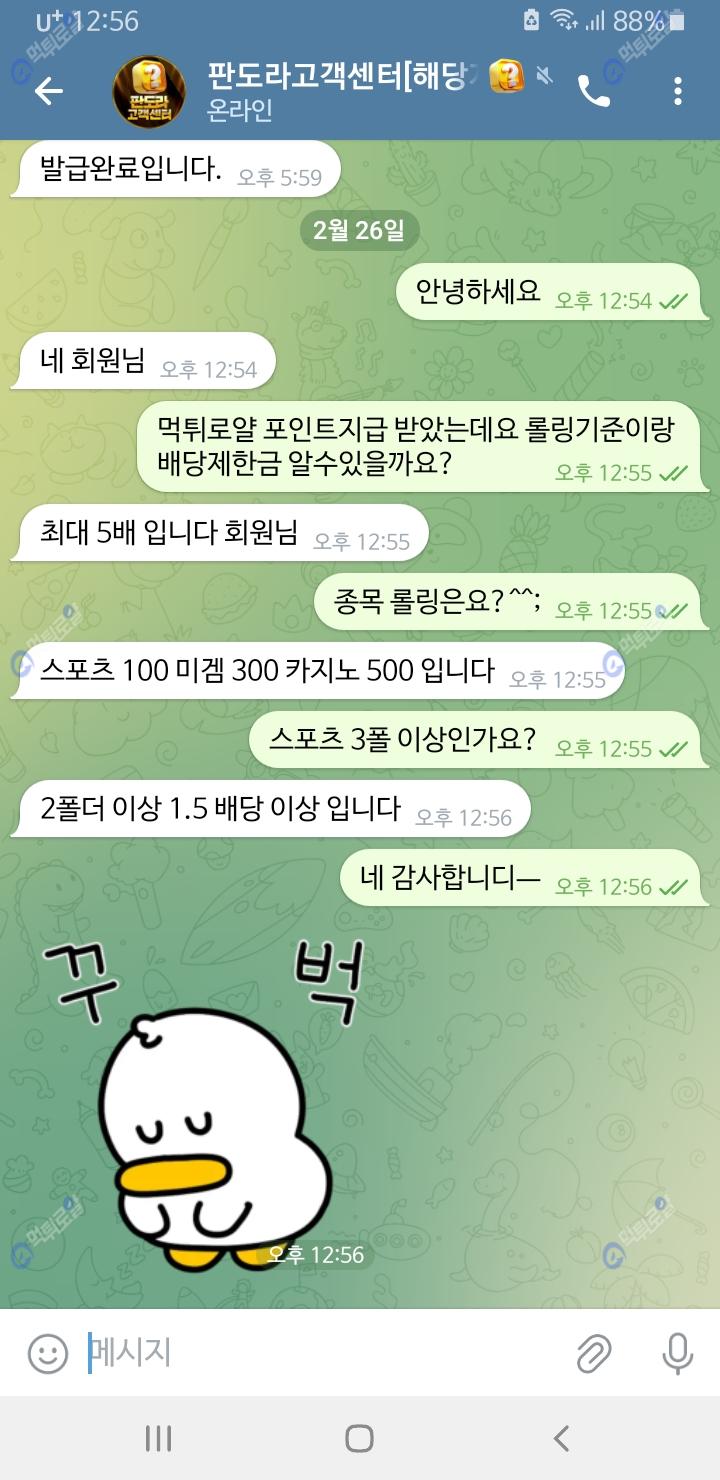
Task: Open the emoji picker
Action: pos(47,1354)
